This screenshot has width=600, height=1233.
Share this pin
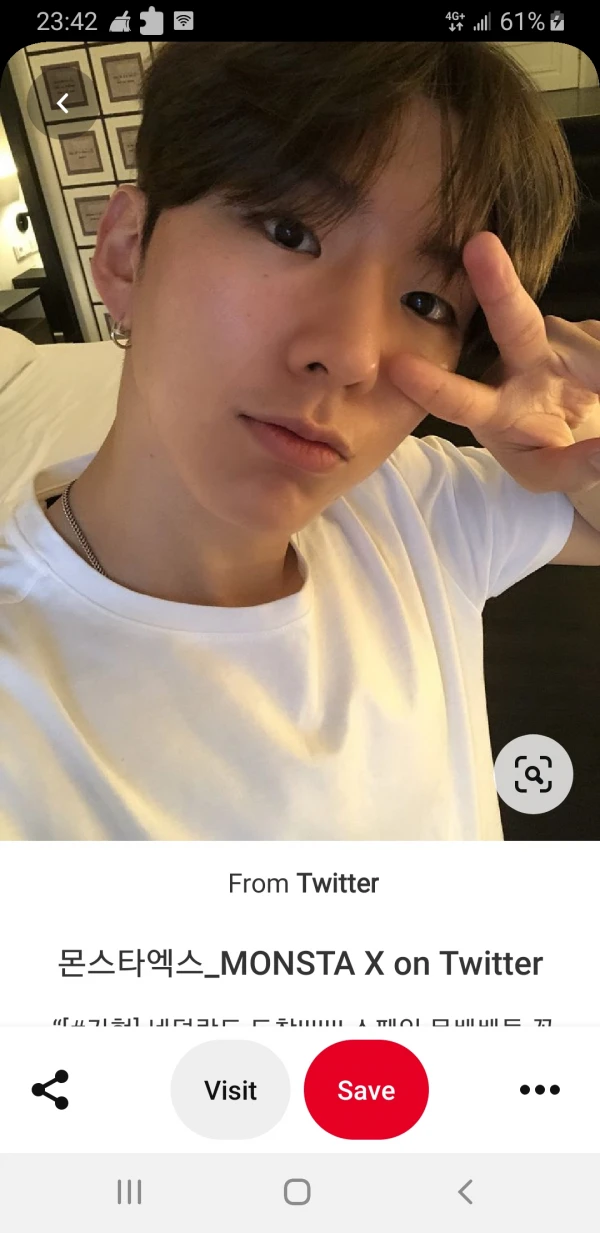(x=50, y=1089)
